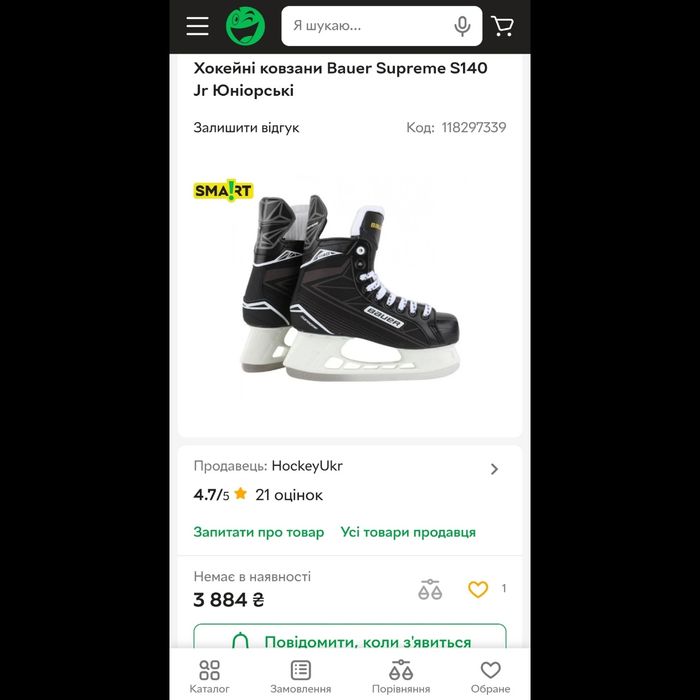Focus the 'Я шукаю...' search field

[365, 26]
